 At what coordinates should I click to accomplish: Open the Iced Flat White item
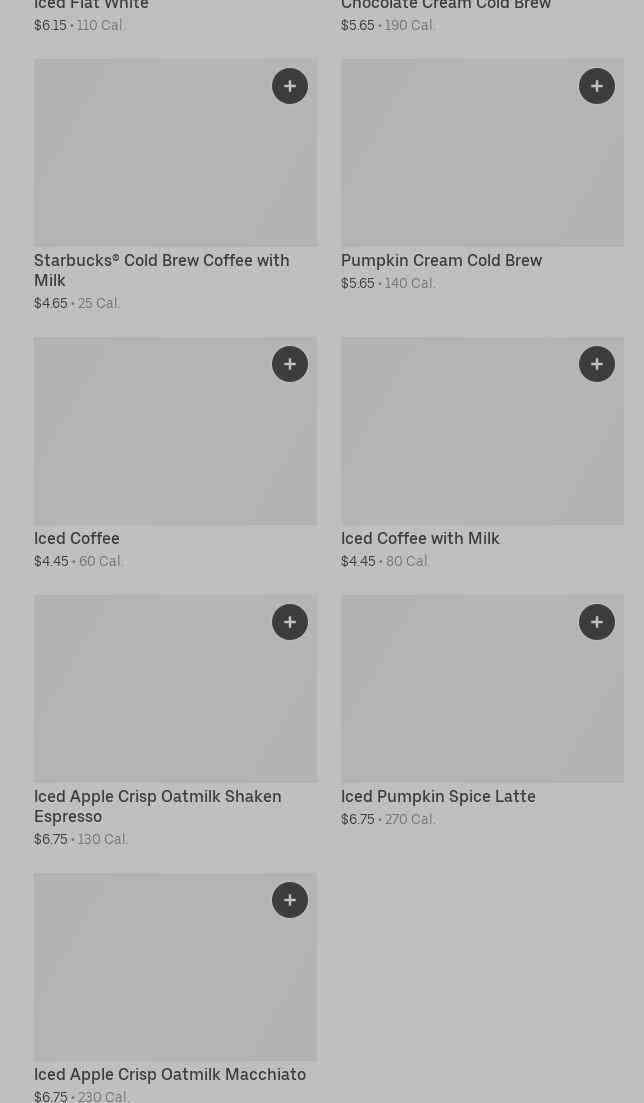click(x=91, y=6)
